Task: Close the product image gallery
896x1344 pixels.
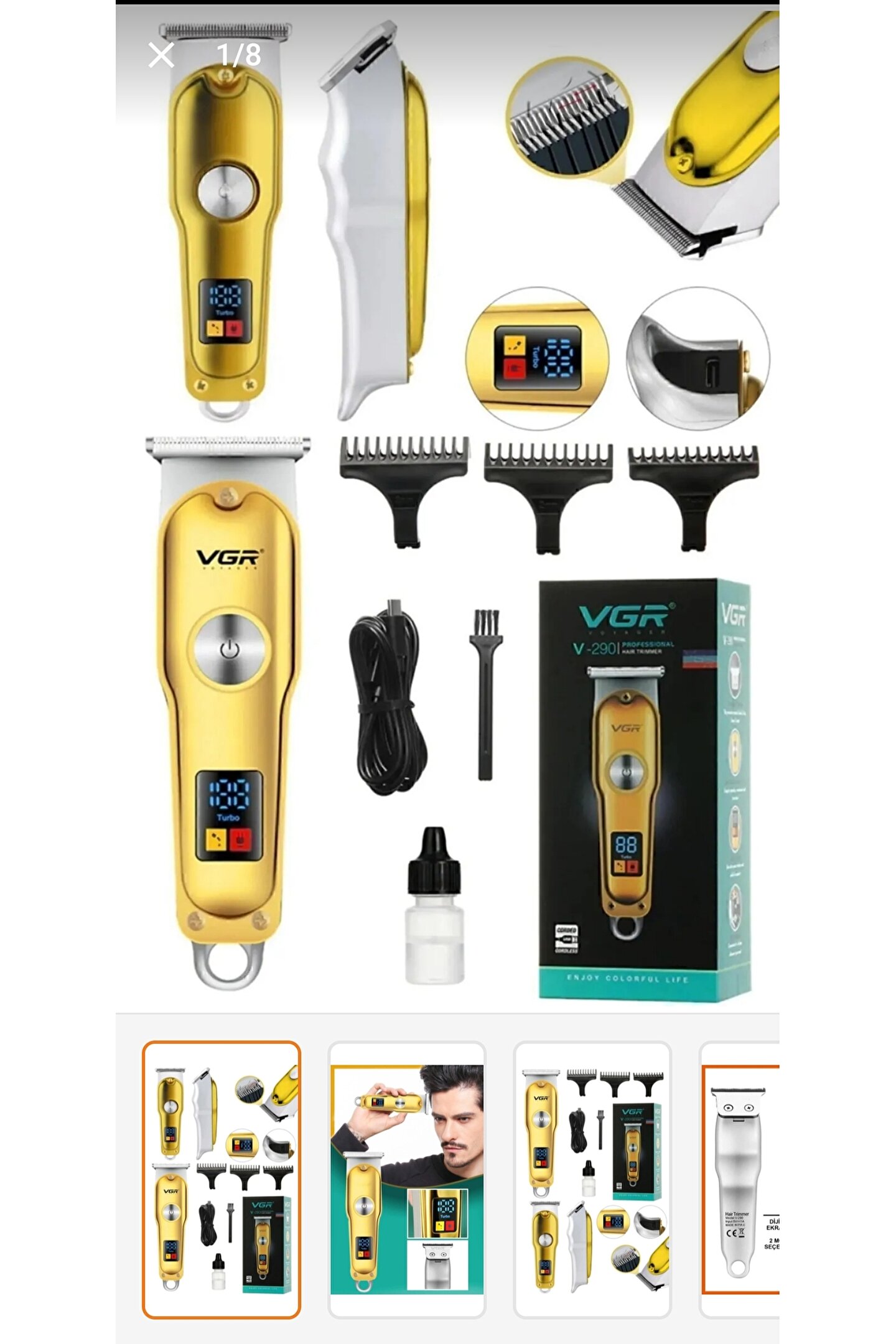Action: tap(161, 55)
